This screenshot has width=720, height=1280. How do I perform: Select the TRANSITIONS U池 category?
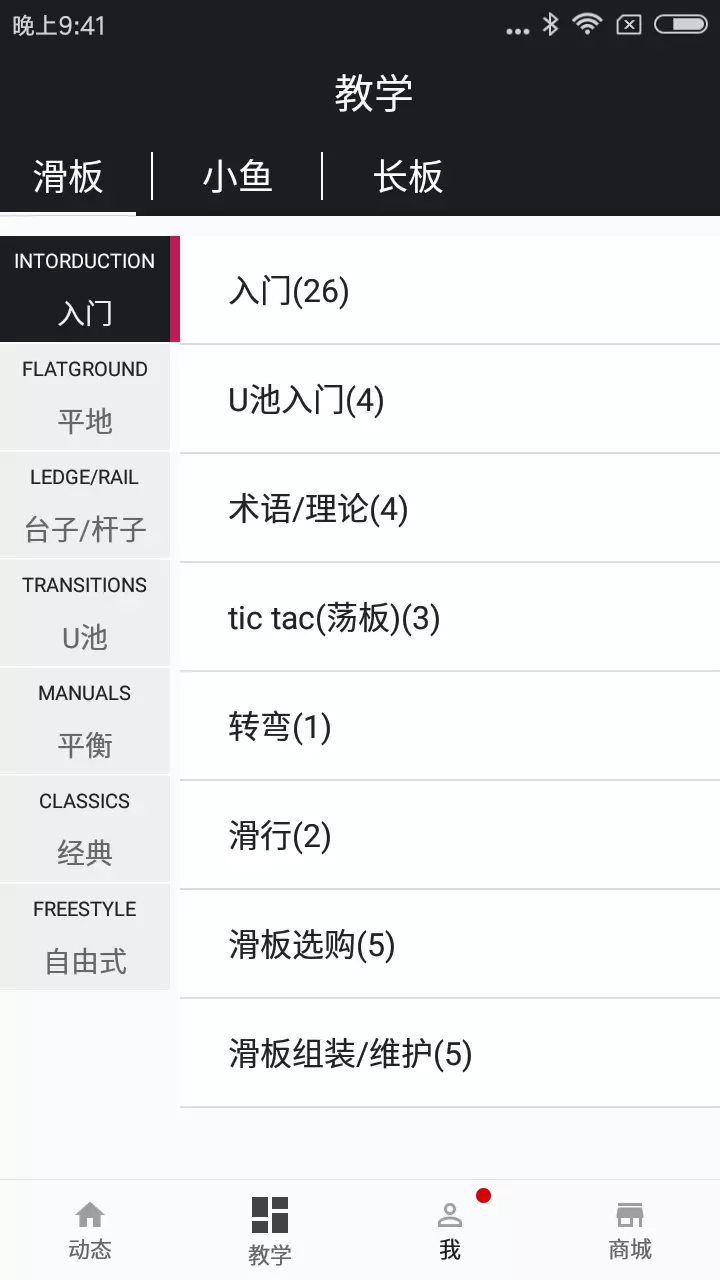[x=85, y=613]
